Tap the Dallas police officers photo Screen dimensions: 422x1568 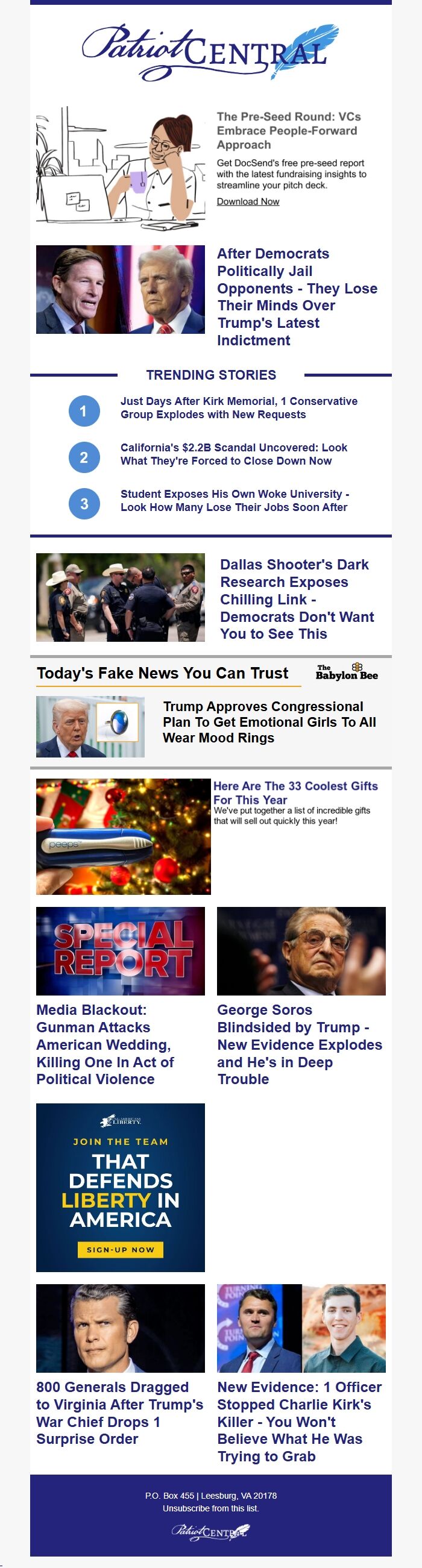tap(121, 597)
